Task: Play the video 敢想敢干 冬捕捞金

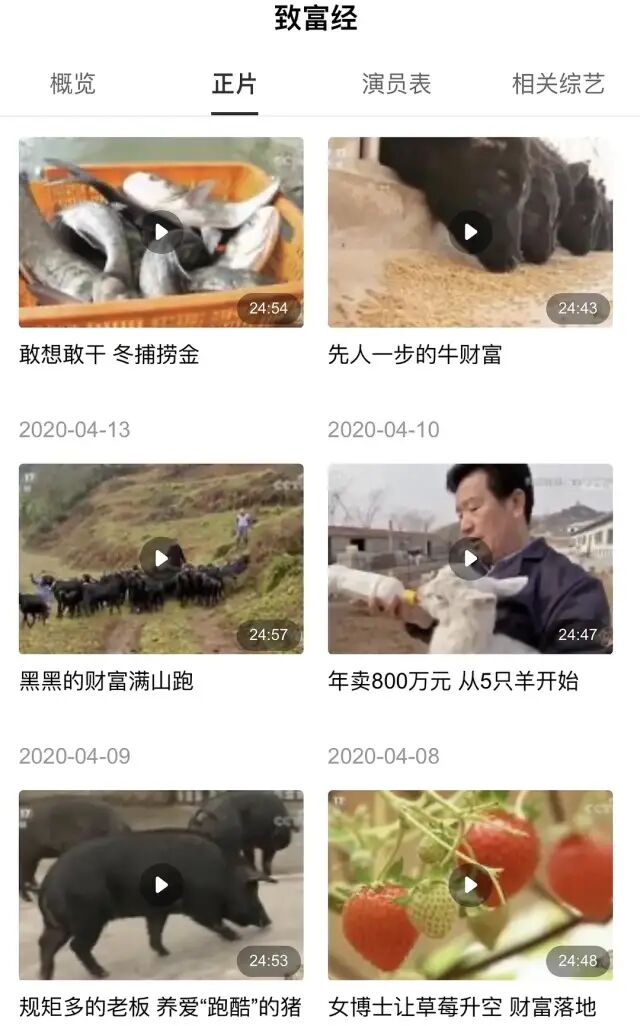Action: [161, 232]
